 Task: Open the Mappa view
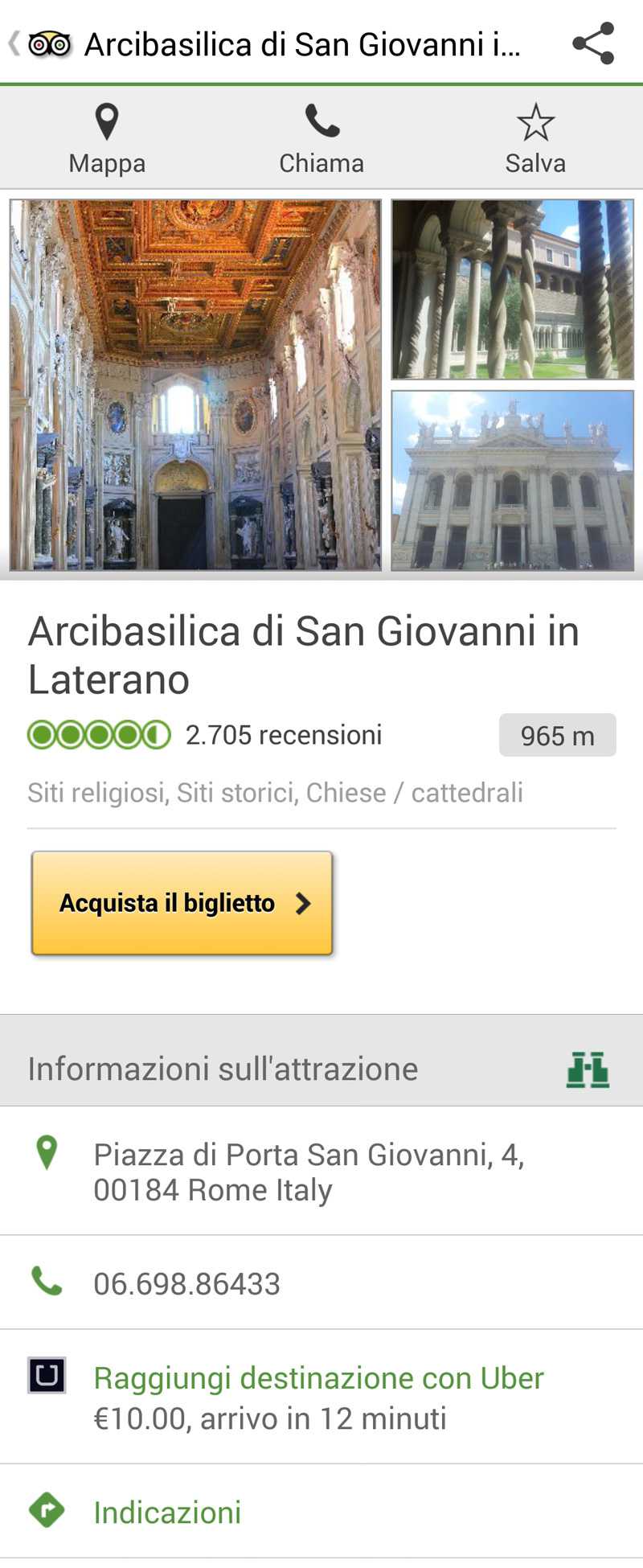tap(107, 138)
